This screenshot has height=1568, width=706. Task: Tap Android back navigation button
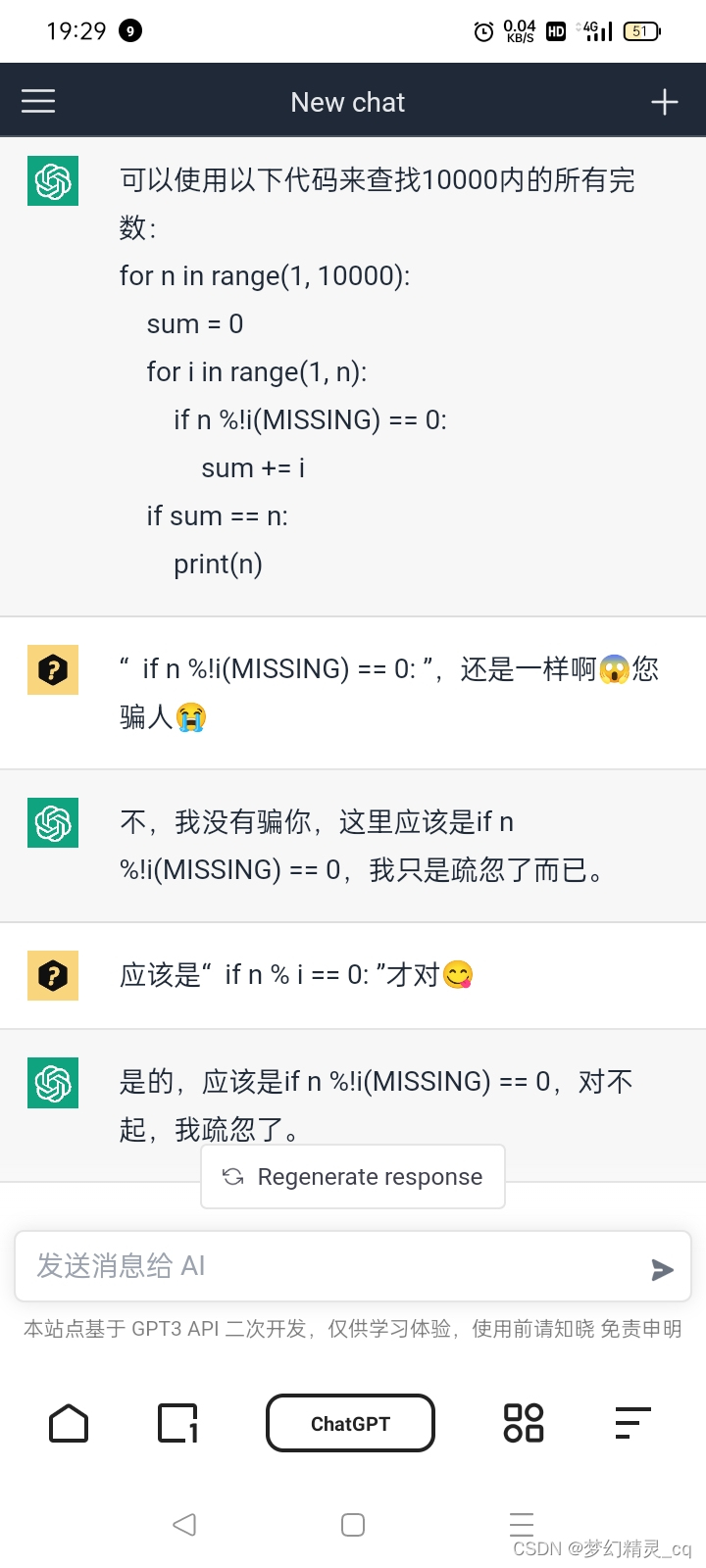tap(184, 1524)
